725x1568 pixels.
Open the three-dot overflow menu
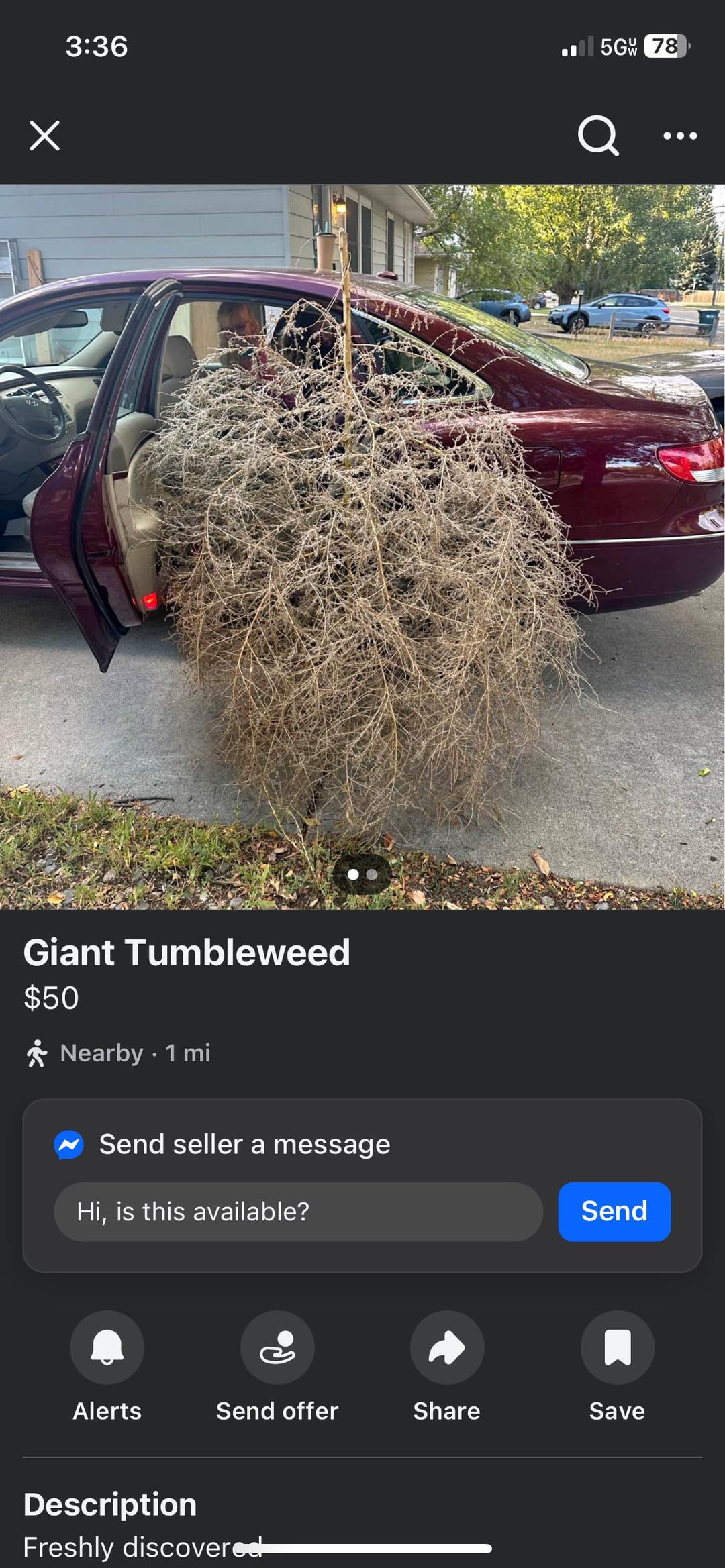tap(679, 136)
